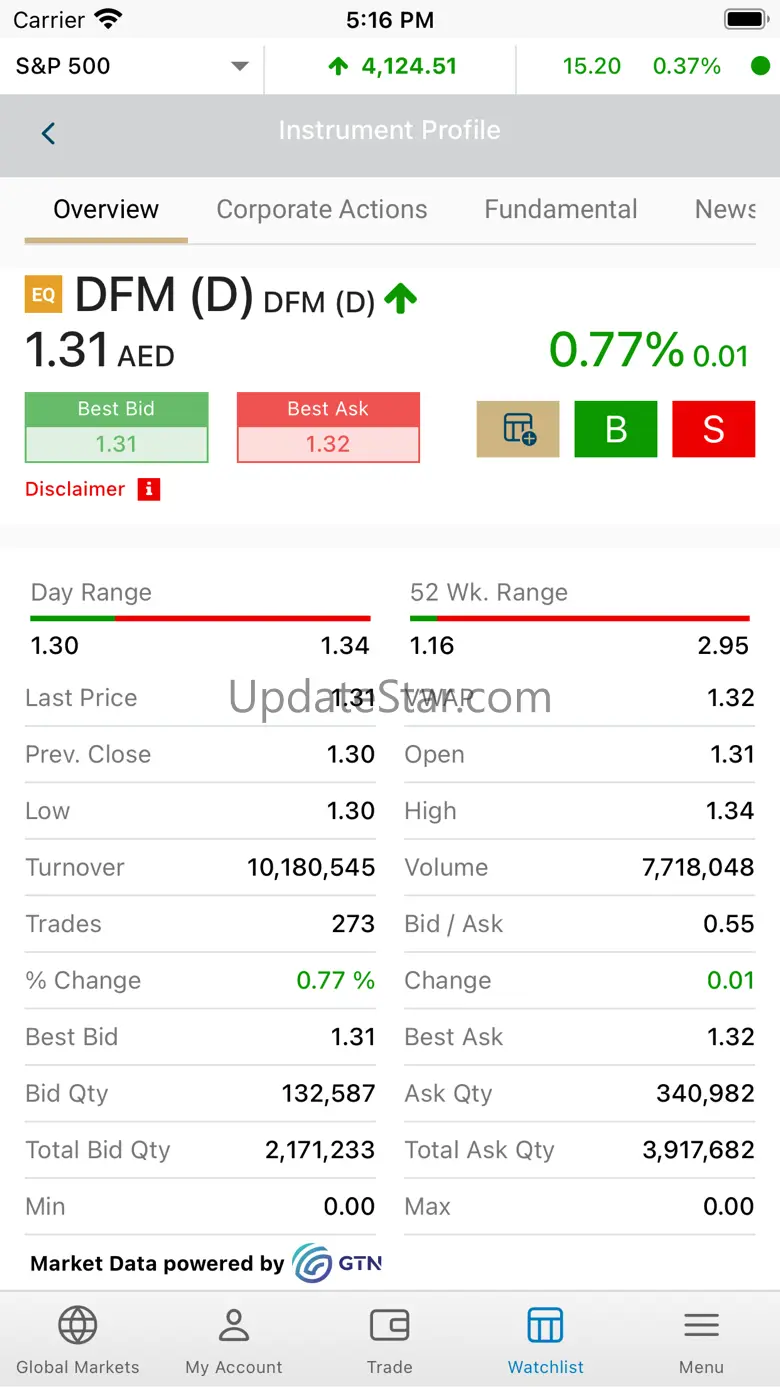This screenshot has height=1387, width=780.
Task: Expand the S&P 500 index dropdown
Action: (x=239, y=67)
